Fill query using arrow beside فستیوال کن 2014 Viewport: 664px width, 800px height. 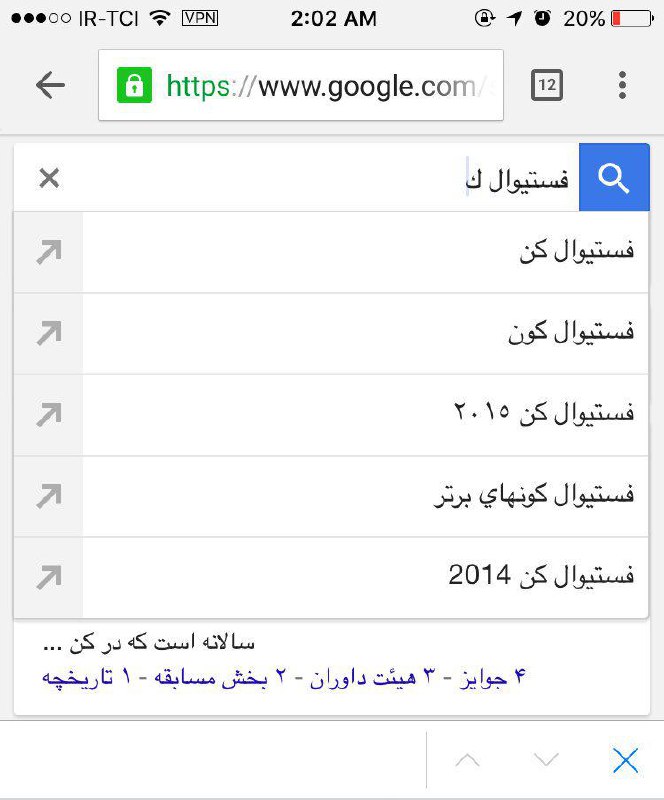(49, 577)
